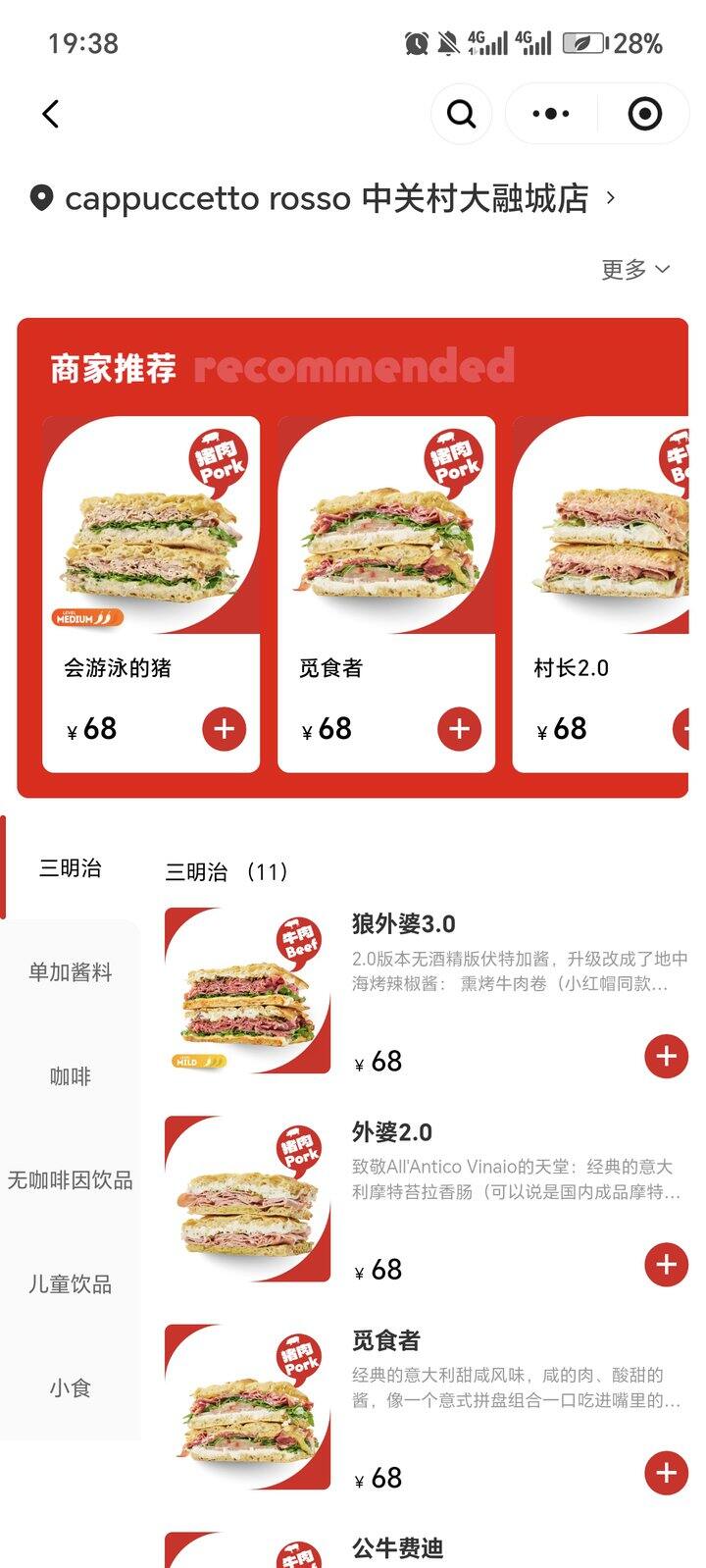Switch to 咖啡 category

(x=70, y=1076)
